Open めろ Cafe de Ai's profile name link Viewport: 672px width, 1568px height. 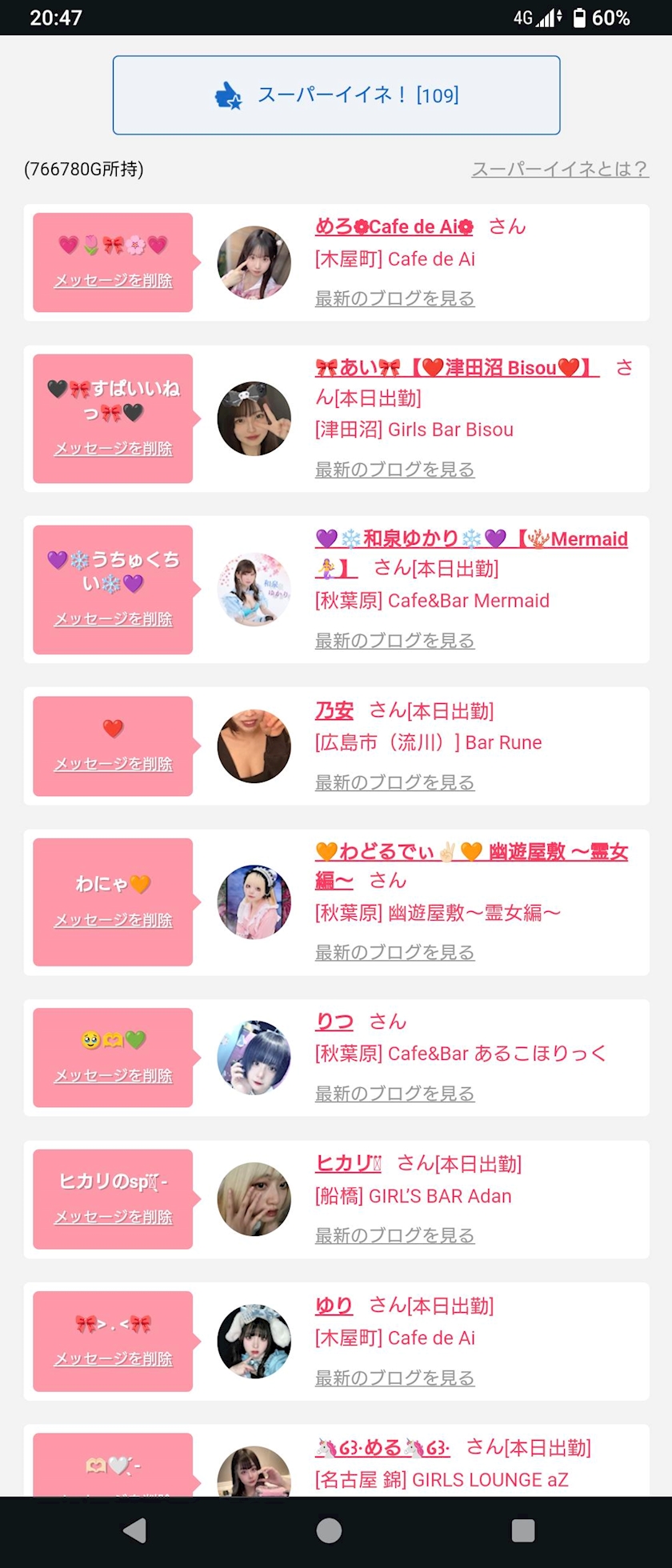(394, 226)
